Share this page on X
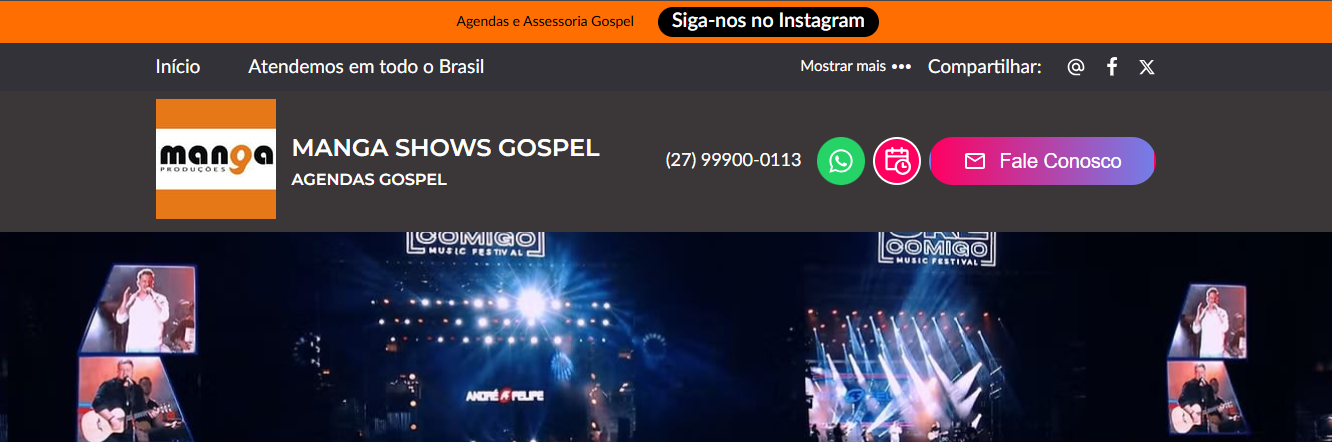Viewport: 1332px width, 442px height. click(x=1147, y=67)
